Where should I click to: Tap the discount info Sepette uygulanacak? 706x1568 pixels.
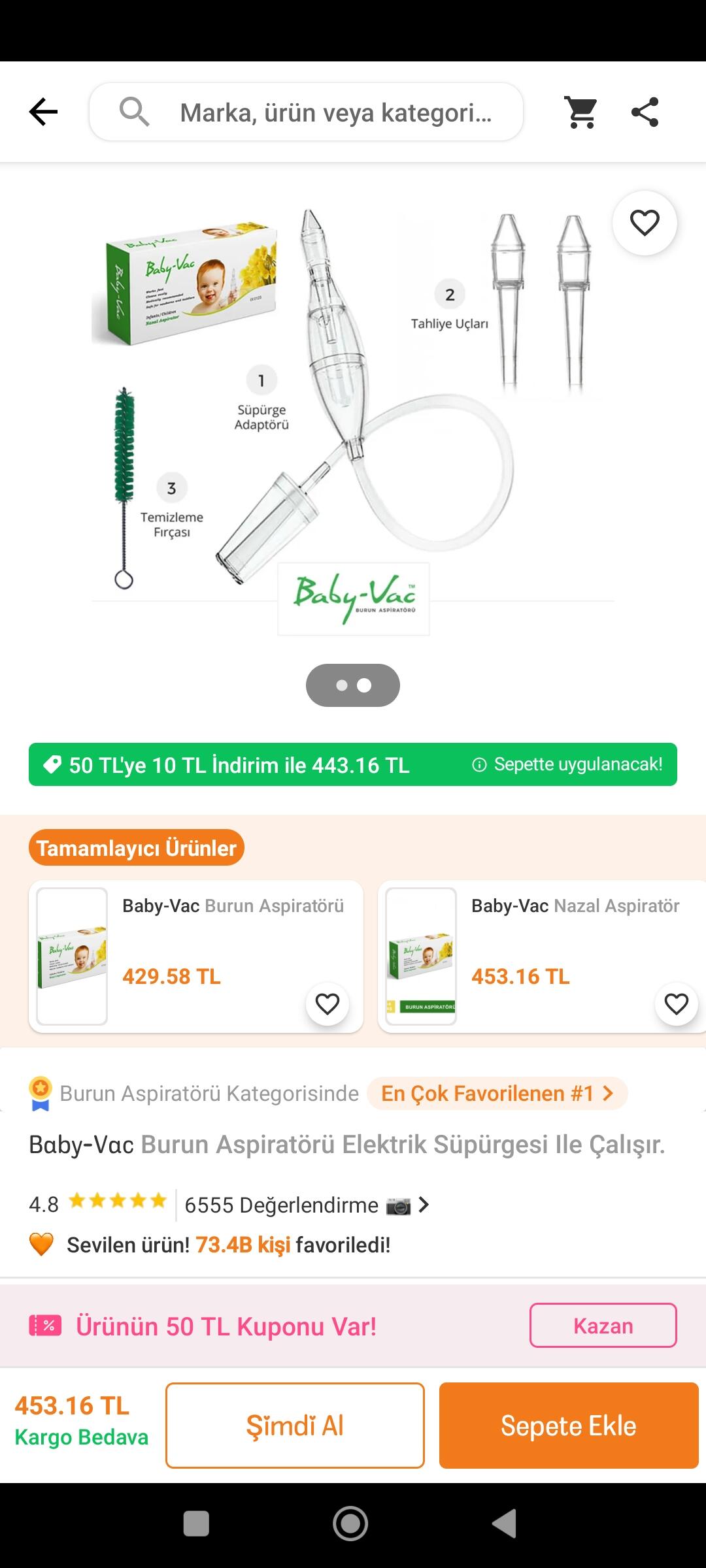click(567, 764)
